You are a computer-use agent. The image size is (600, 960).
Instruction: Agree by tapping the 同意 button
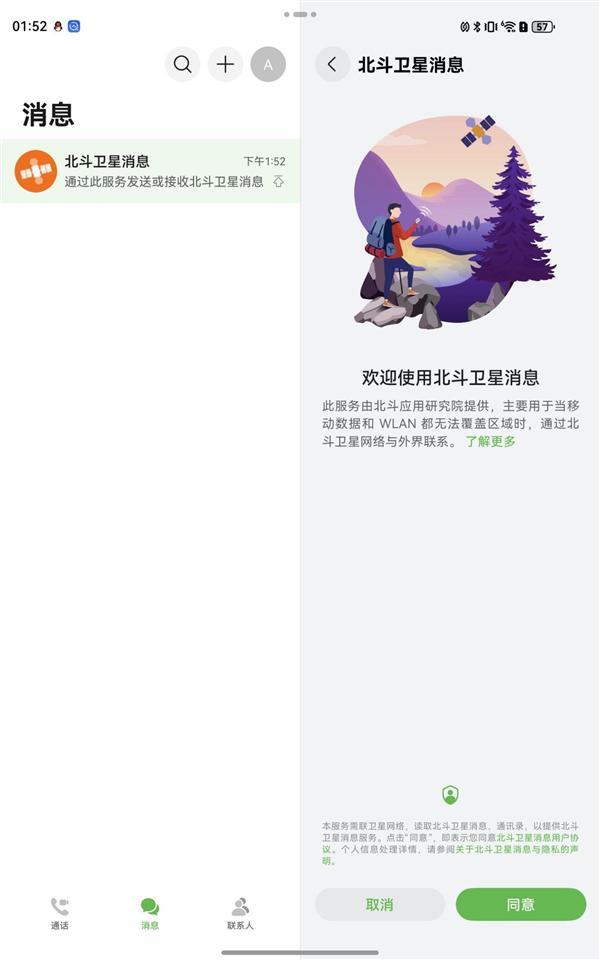tap(520, 904)
